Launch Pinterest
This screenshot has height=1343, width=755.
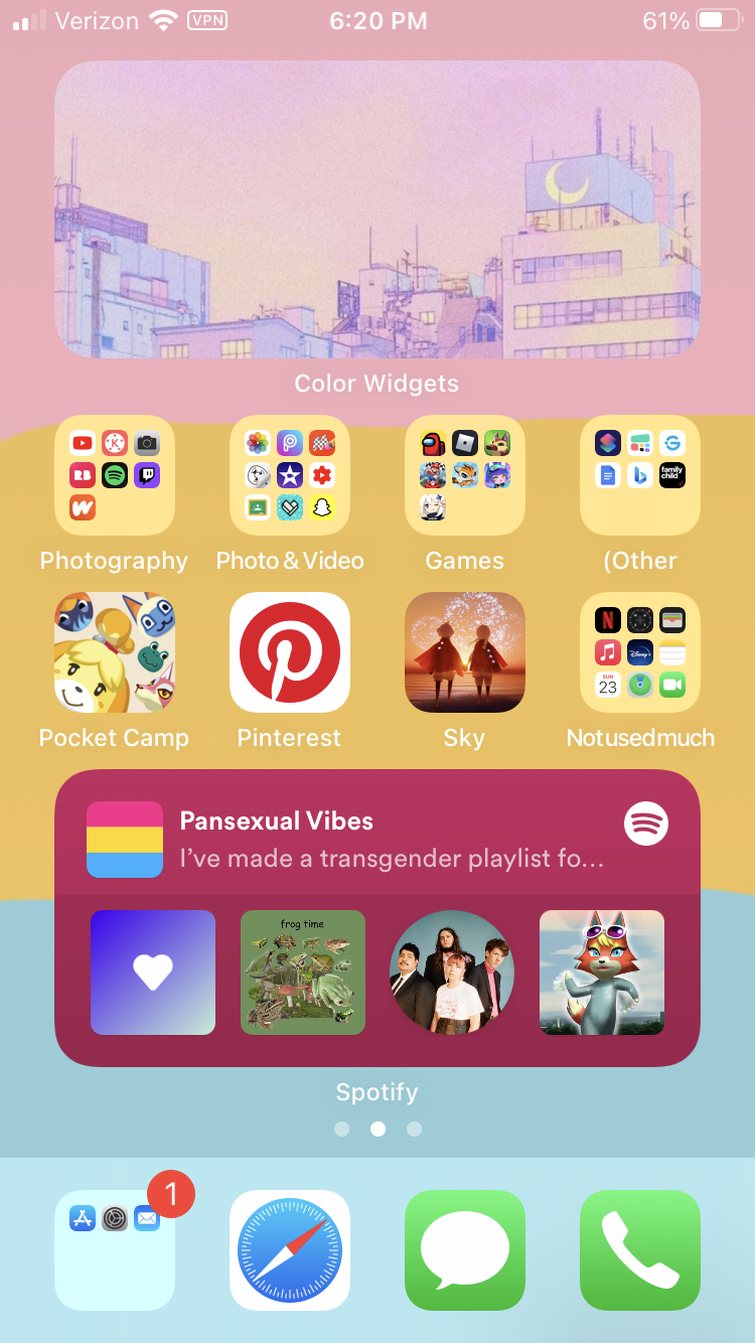pos(290,652)
